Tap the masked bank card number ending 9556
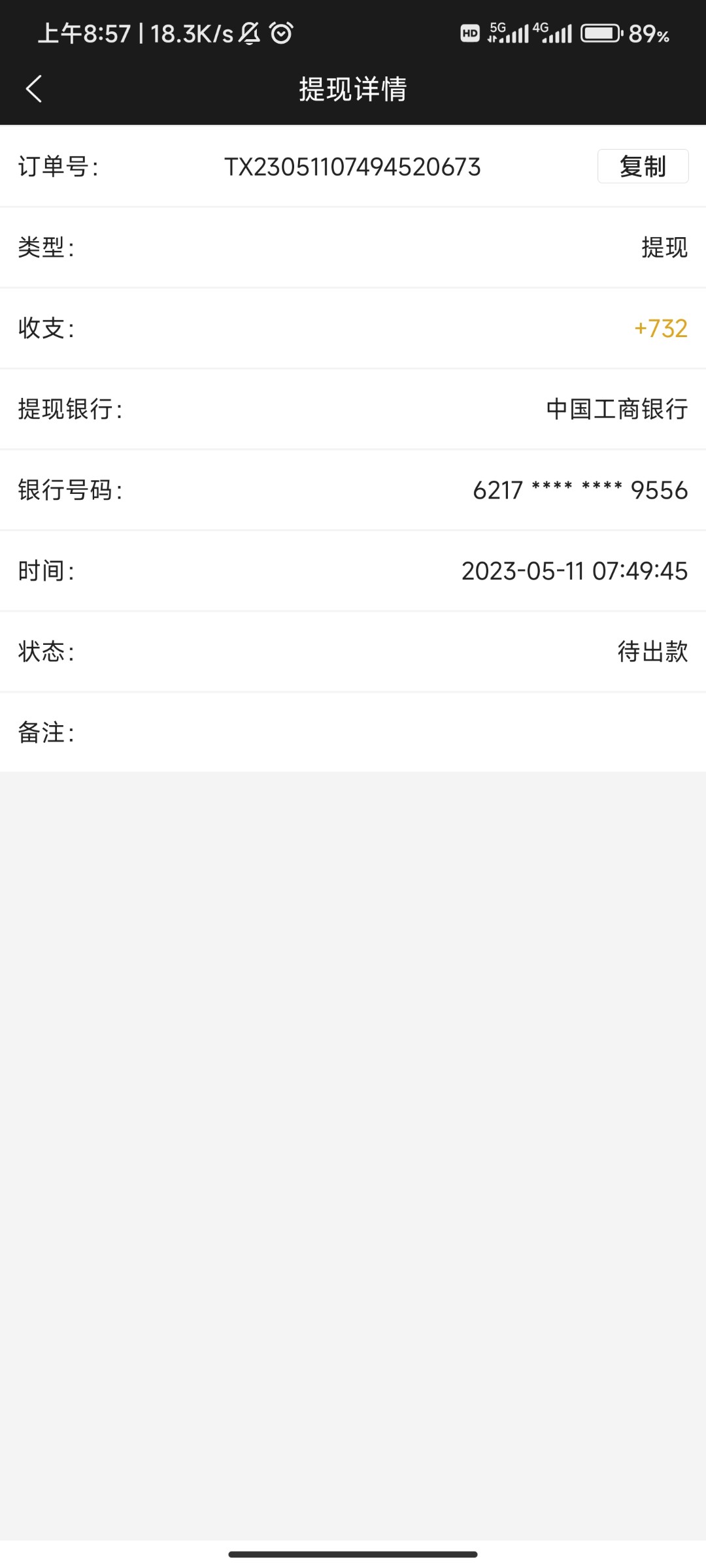 (x=580, y=491)
